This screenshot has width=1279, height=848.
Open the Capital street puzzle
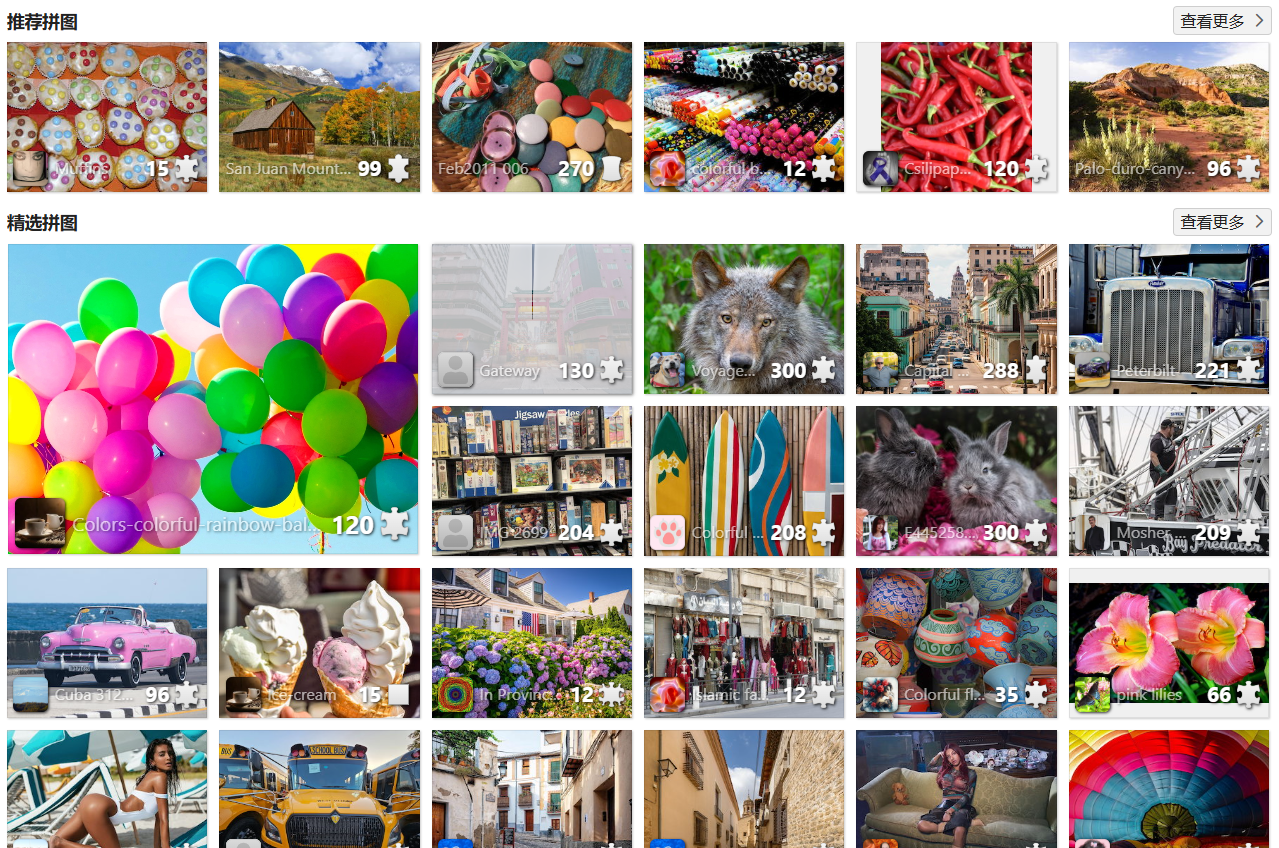click(x=956, y=318)
